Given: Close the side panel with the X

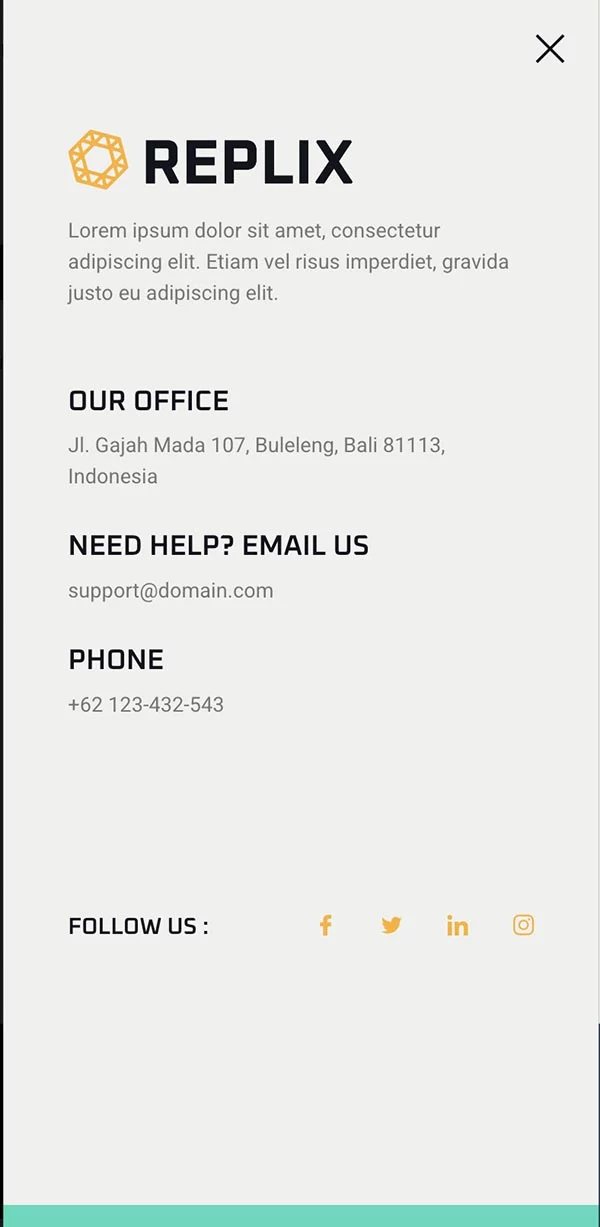Looking at the screenshot, I should [x=550, y=49].
